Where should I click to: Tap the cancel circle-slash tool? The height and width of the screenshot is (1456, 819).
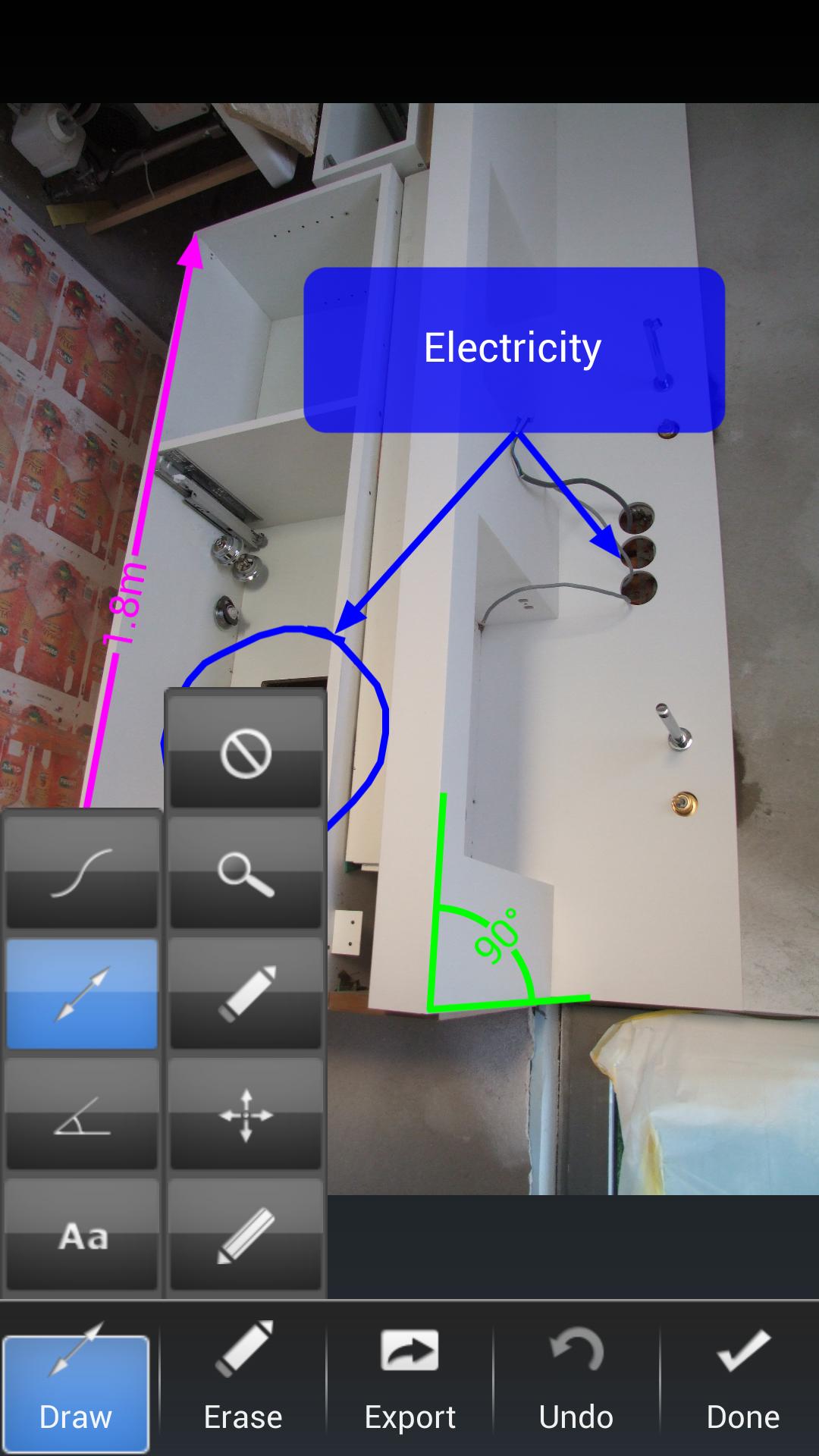(x=246, y=753)
